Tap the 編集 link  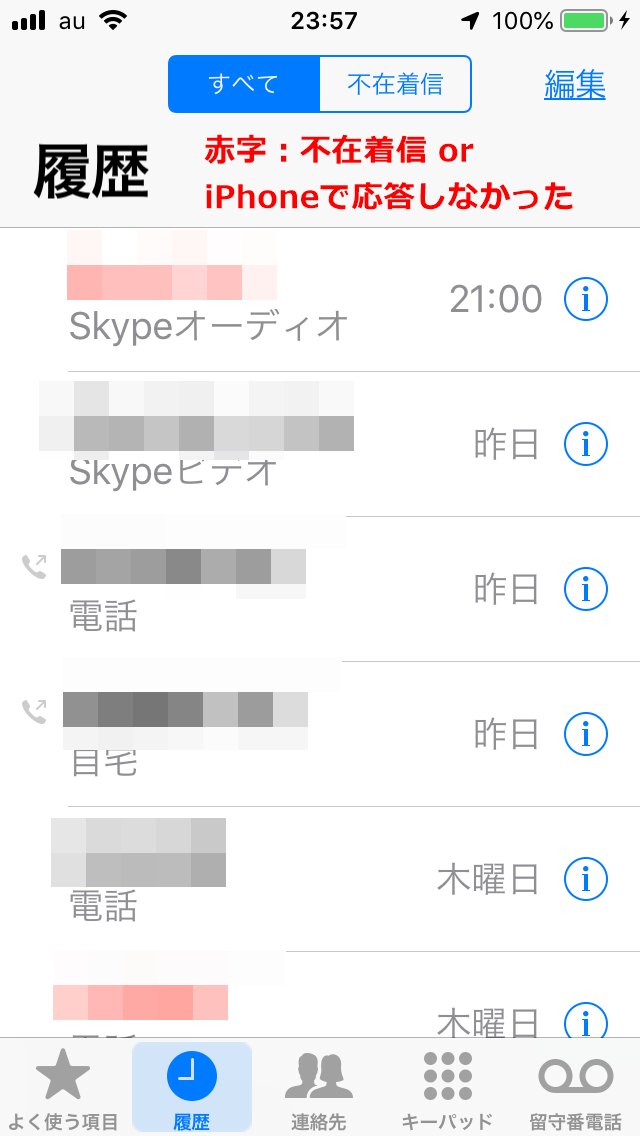[575, 85]
